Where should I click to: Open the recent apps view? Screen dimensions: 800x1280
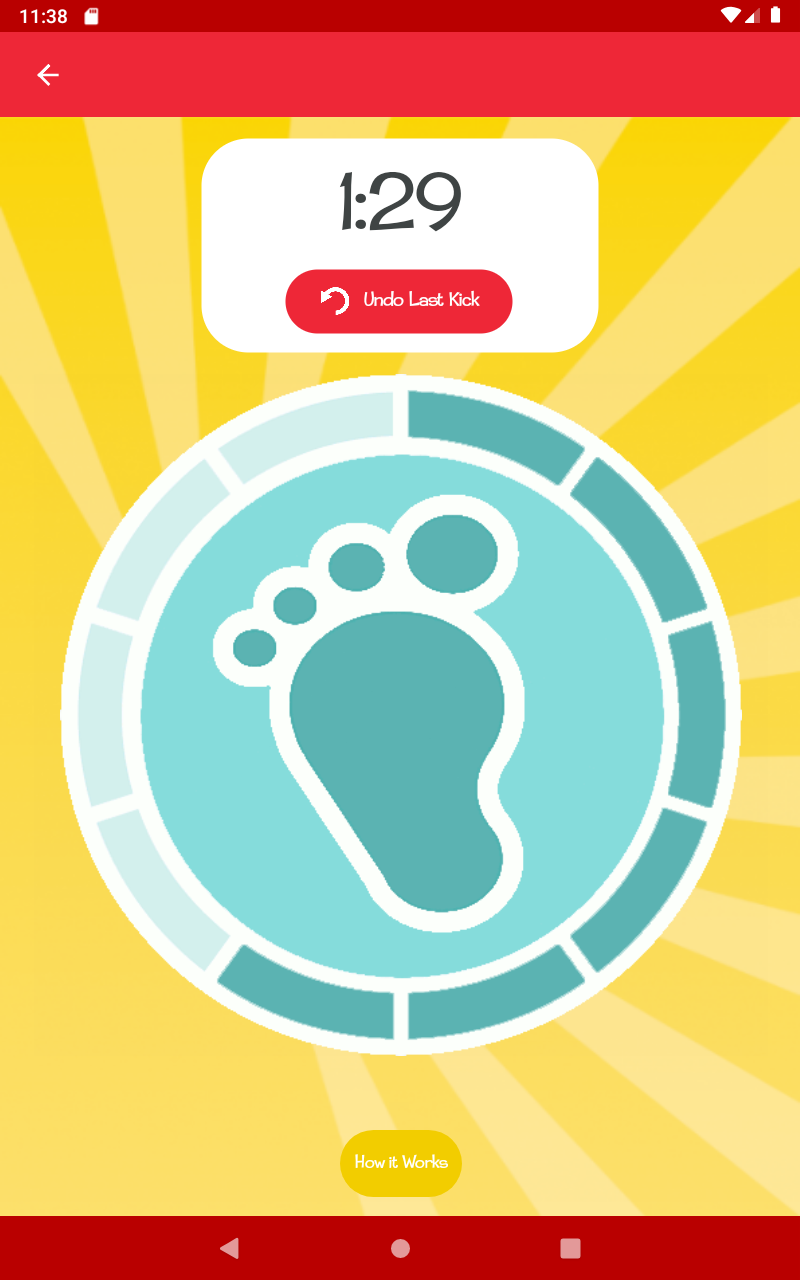tap(571, 1248)
